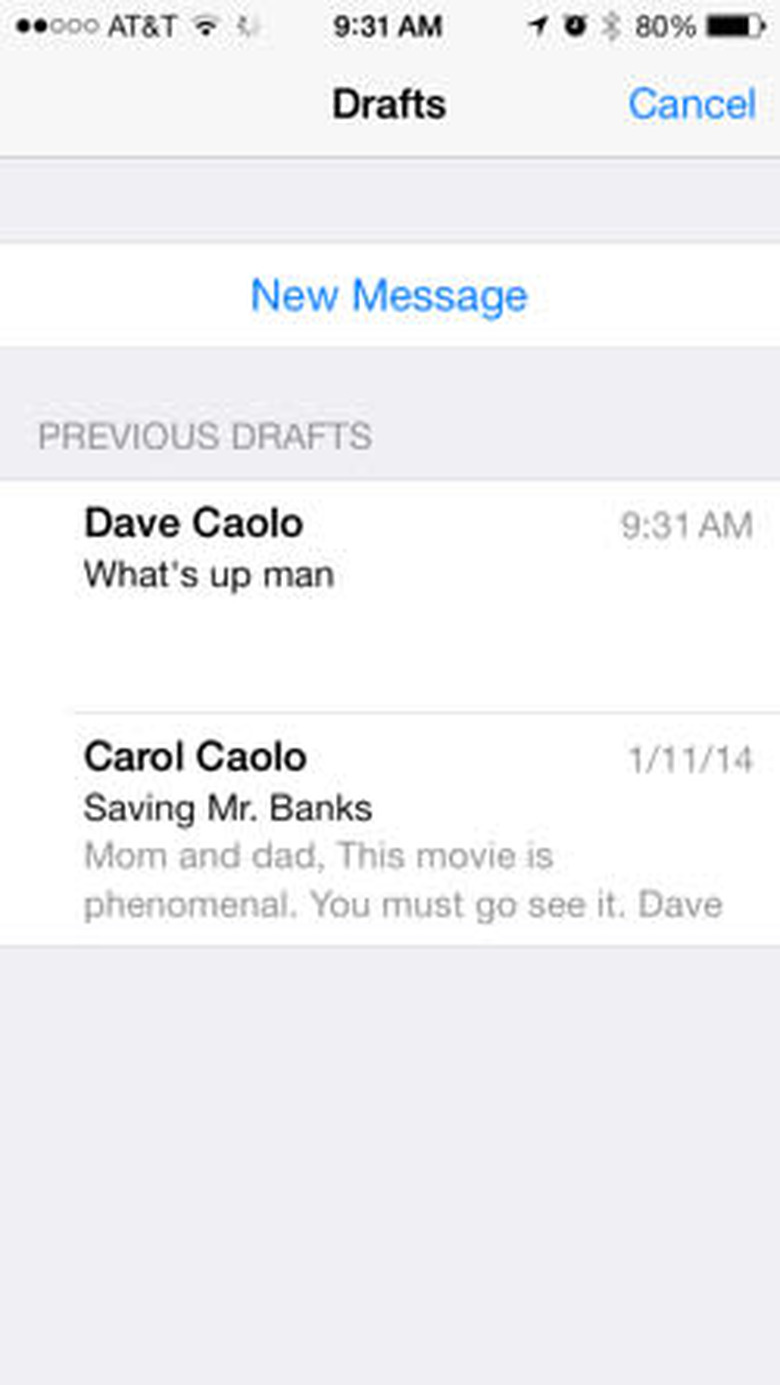780x1385 pixels.
Task: Start composing a New Message
Action: (389, 295)
